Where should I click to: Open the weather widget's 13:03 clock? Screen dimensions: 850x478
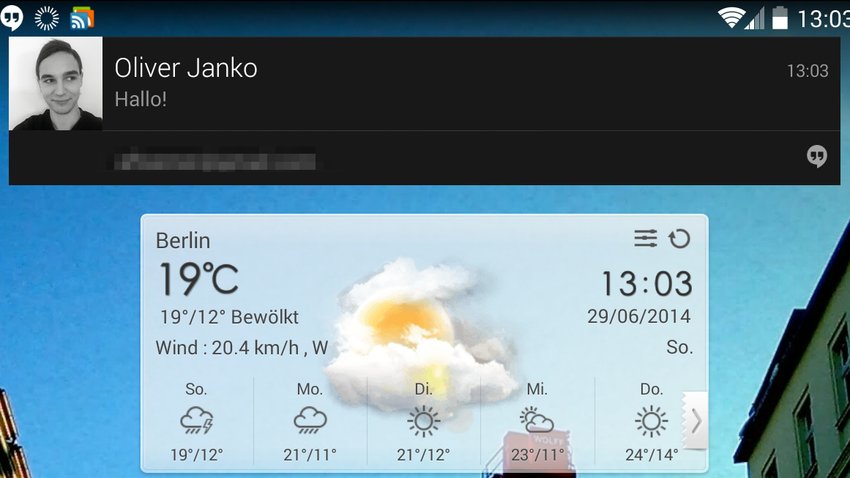[x=646, y=284]
